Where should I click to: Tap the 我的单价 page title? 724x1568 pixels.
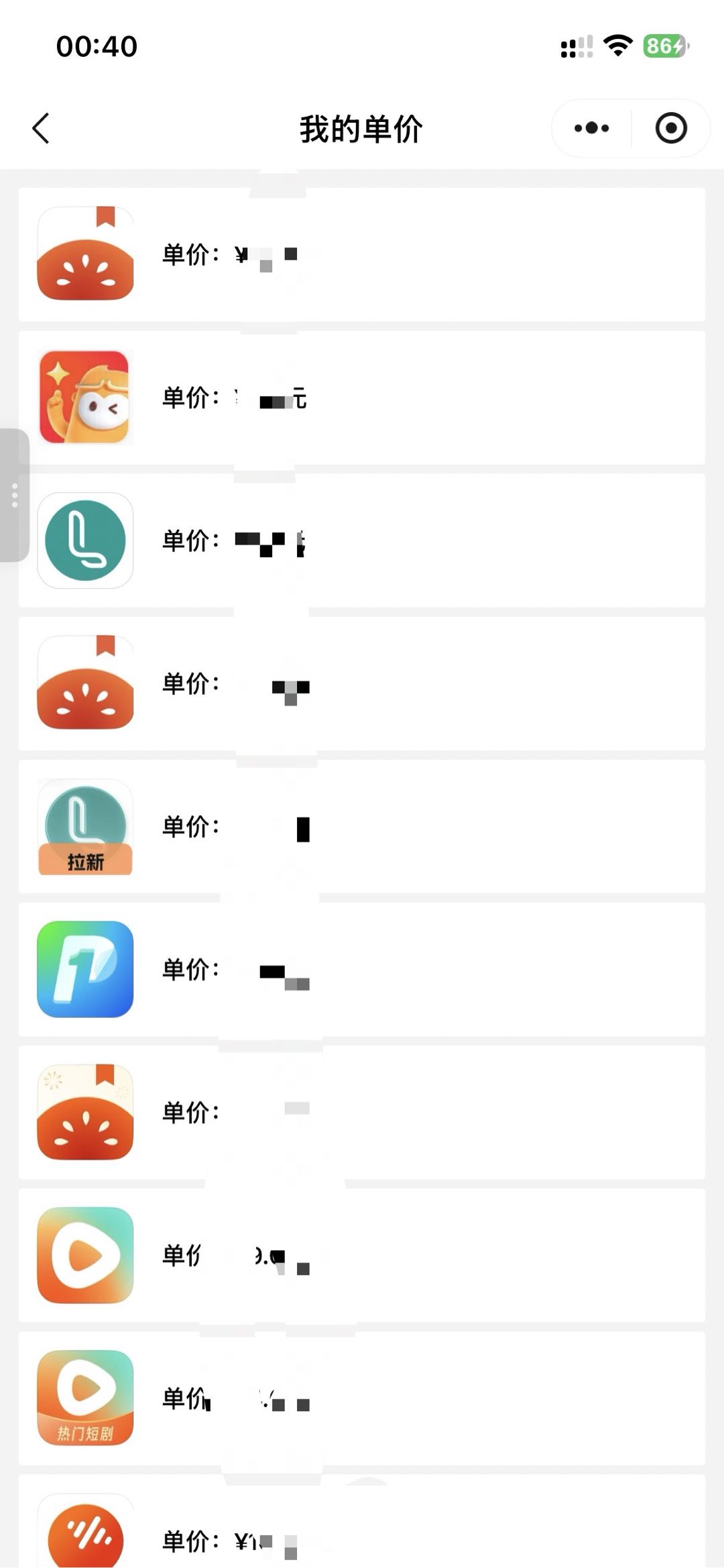[361, 129]
